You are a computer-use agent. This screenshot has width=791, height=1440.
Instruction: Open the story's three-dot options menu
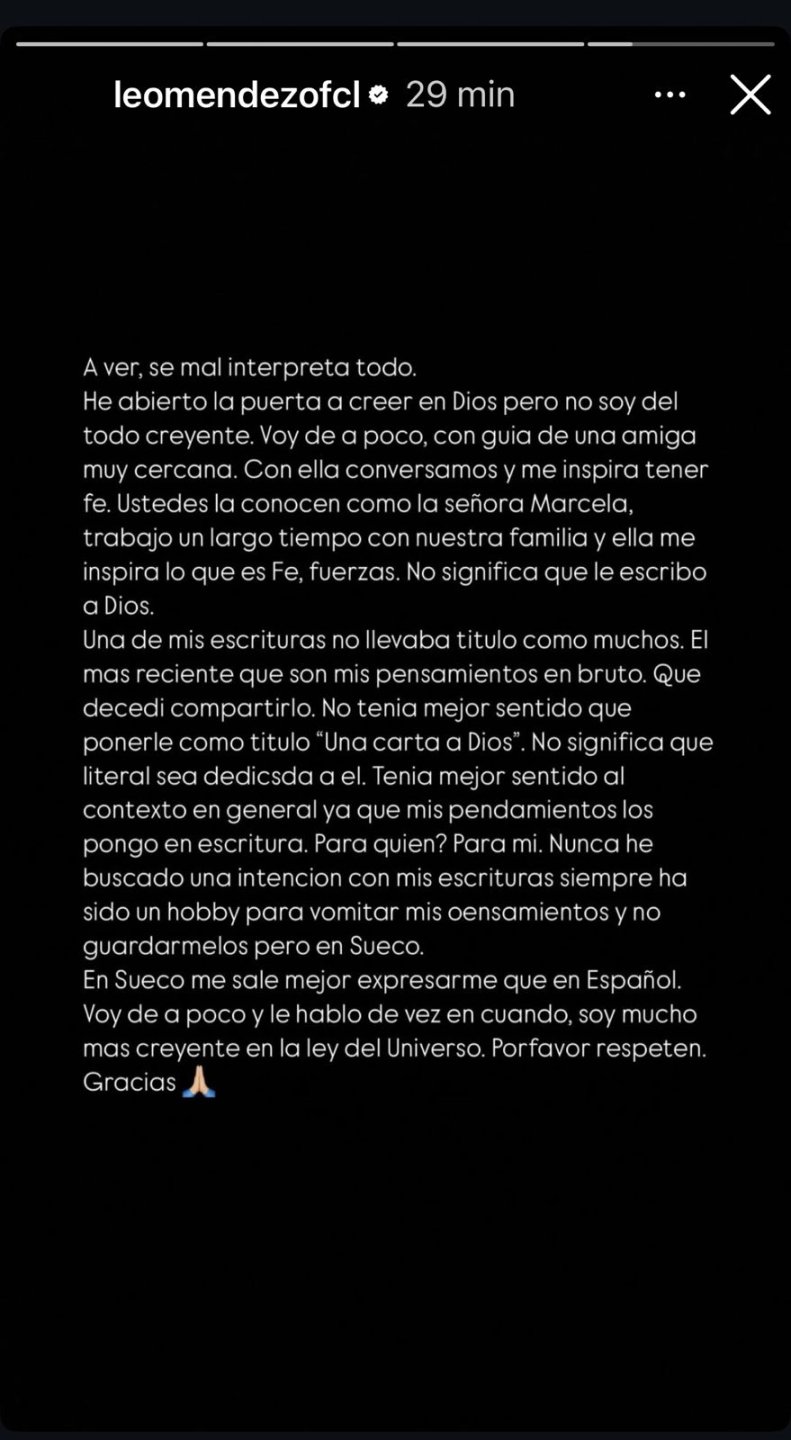(x=670, y=95)
